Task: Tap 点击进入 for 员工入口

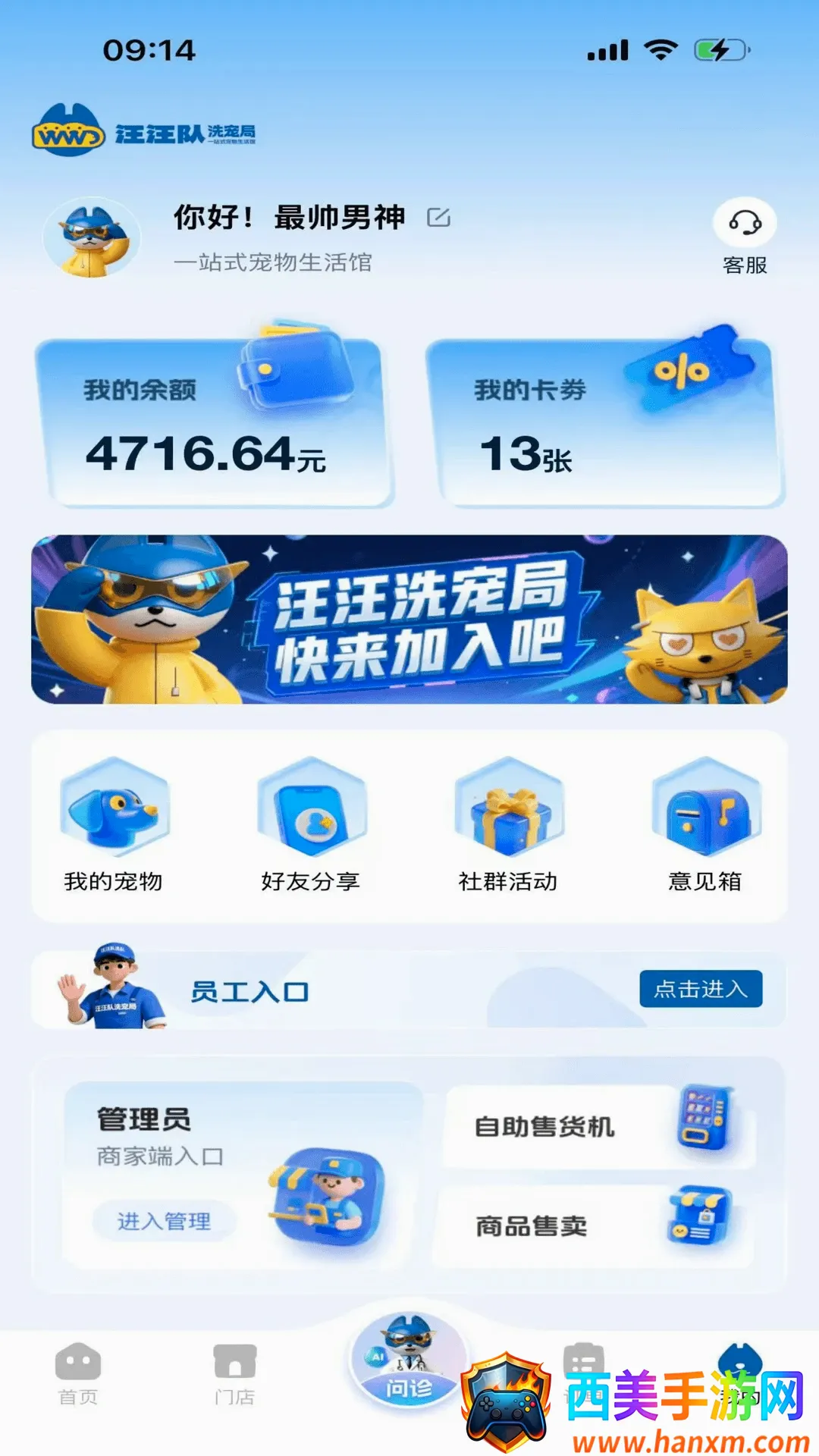Action: [x=701, y=989]
